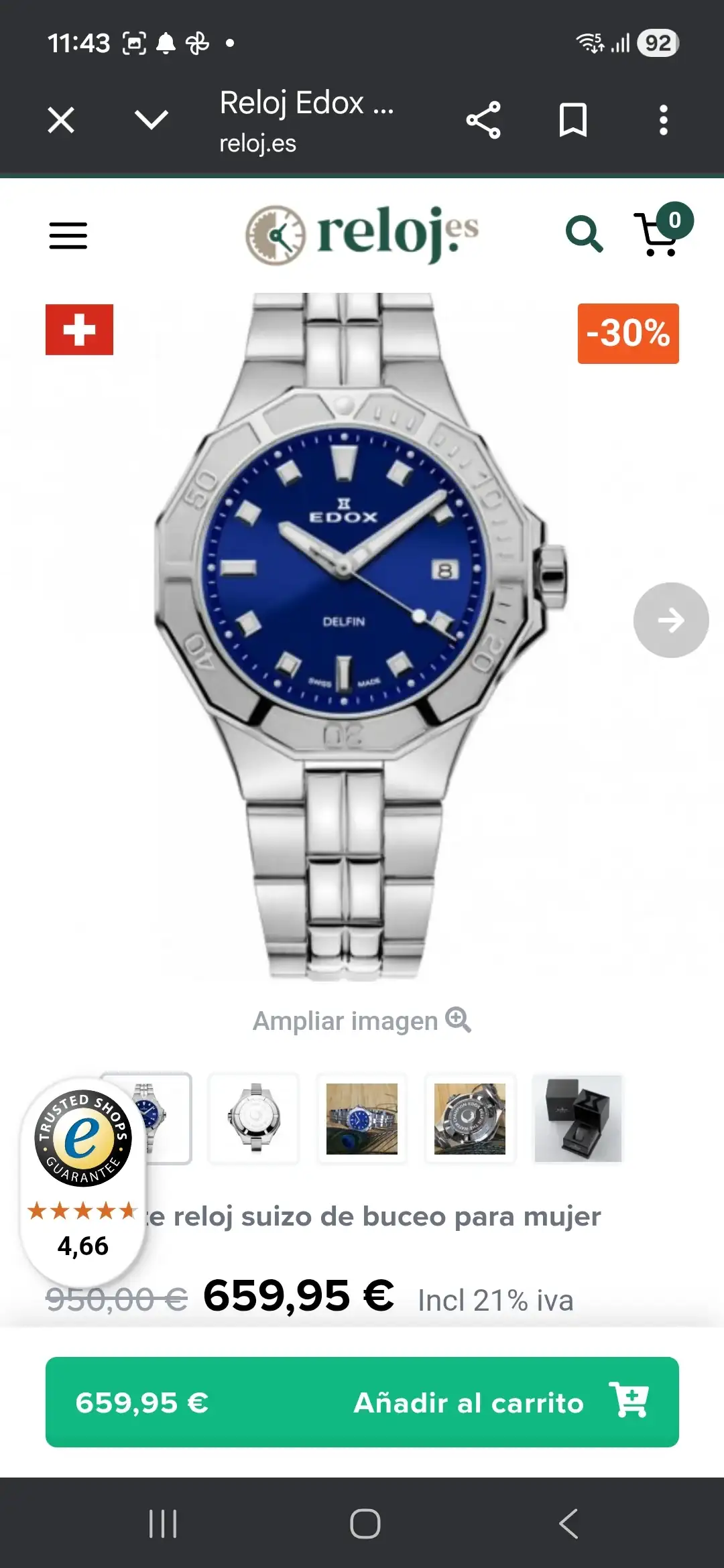Screen dimensions: 724x1568
Task: Select the engraved caseback close-up thumbnail
Action: [470, 1118]
